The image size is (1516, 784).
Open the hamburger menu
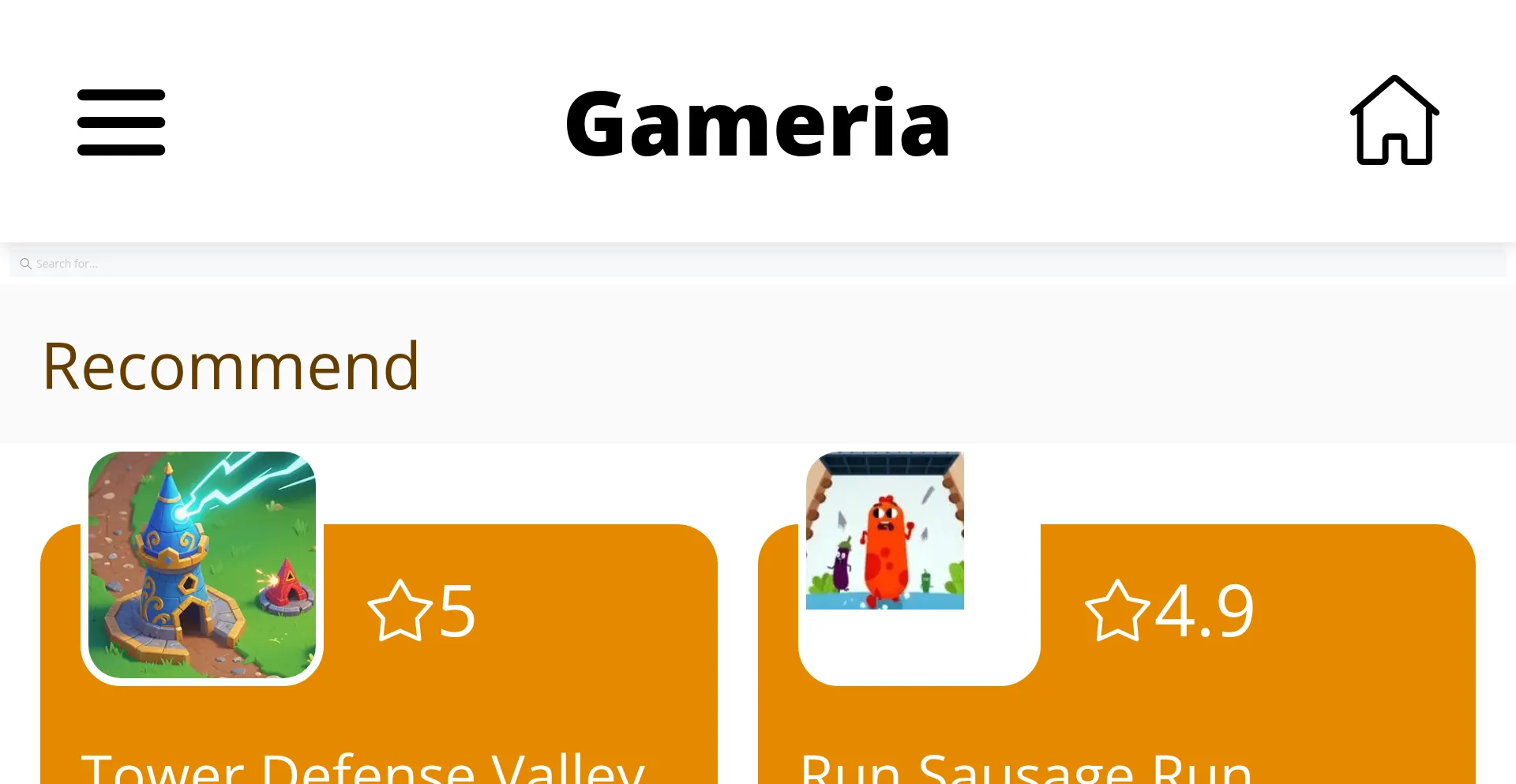coord(121,122)
